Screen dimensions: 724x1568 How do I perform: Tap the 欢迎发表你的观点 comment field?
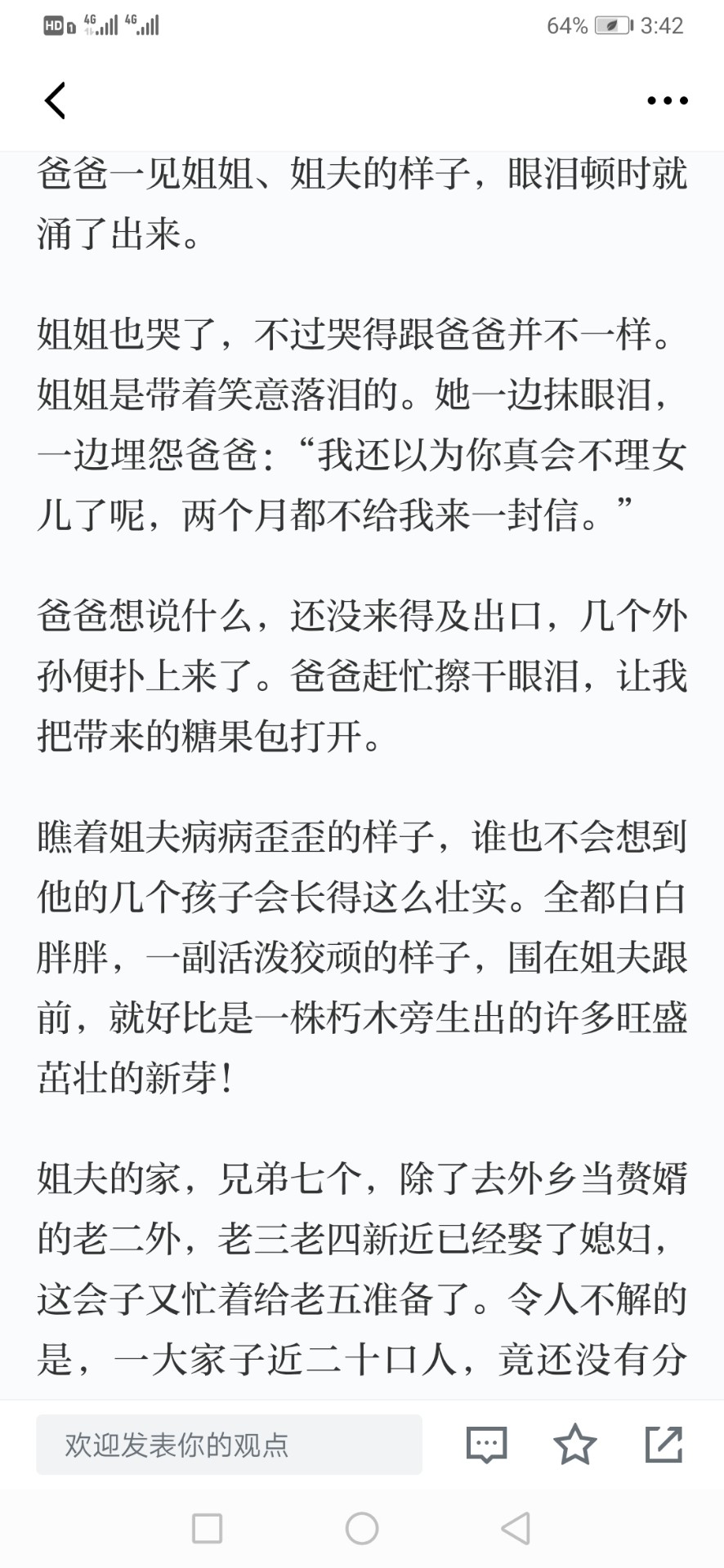tap(229, 1445)
